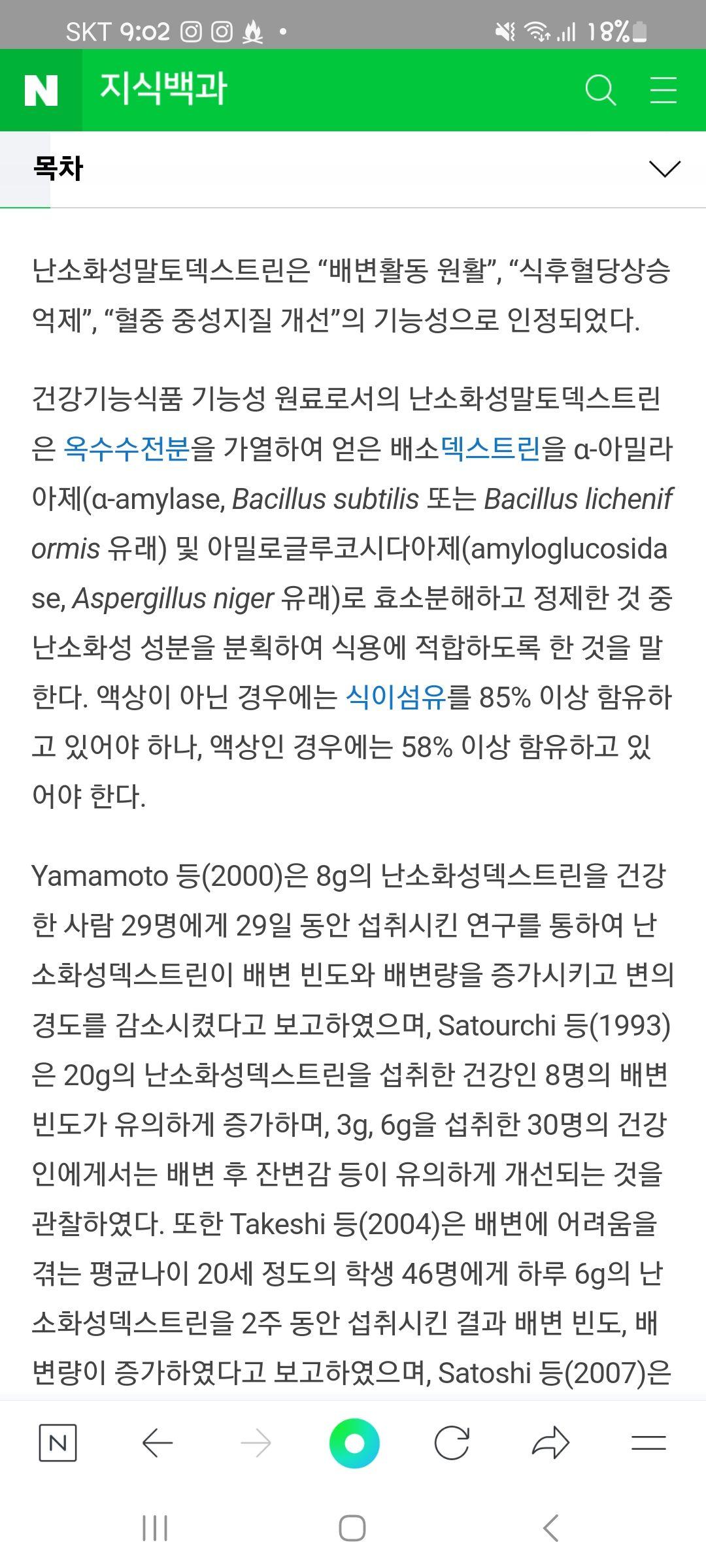Open the 옥수수전분 link

click(x=127, y=449)
